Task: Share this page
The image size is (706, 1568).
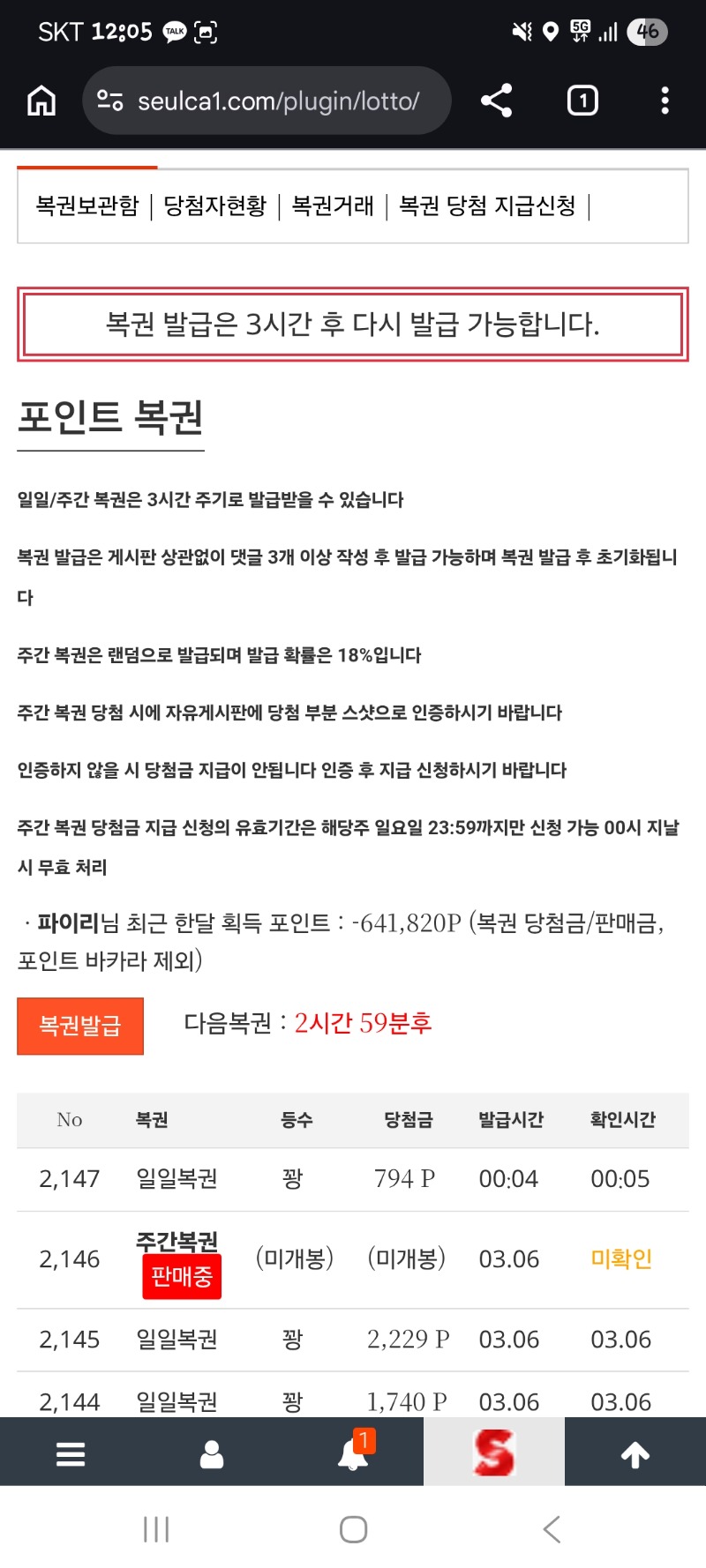Action: (x=497, y=101)
